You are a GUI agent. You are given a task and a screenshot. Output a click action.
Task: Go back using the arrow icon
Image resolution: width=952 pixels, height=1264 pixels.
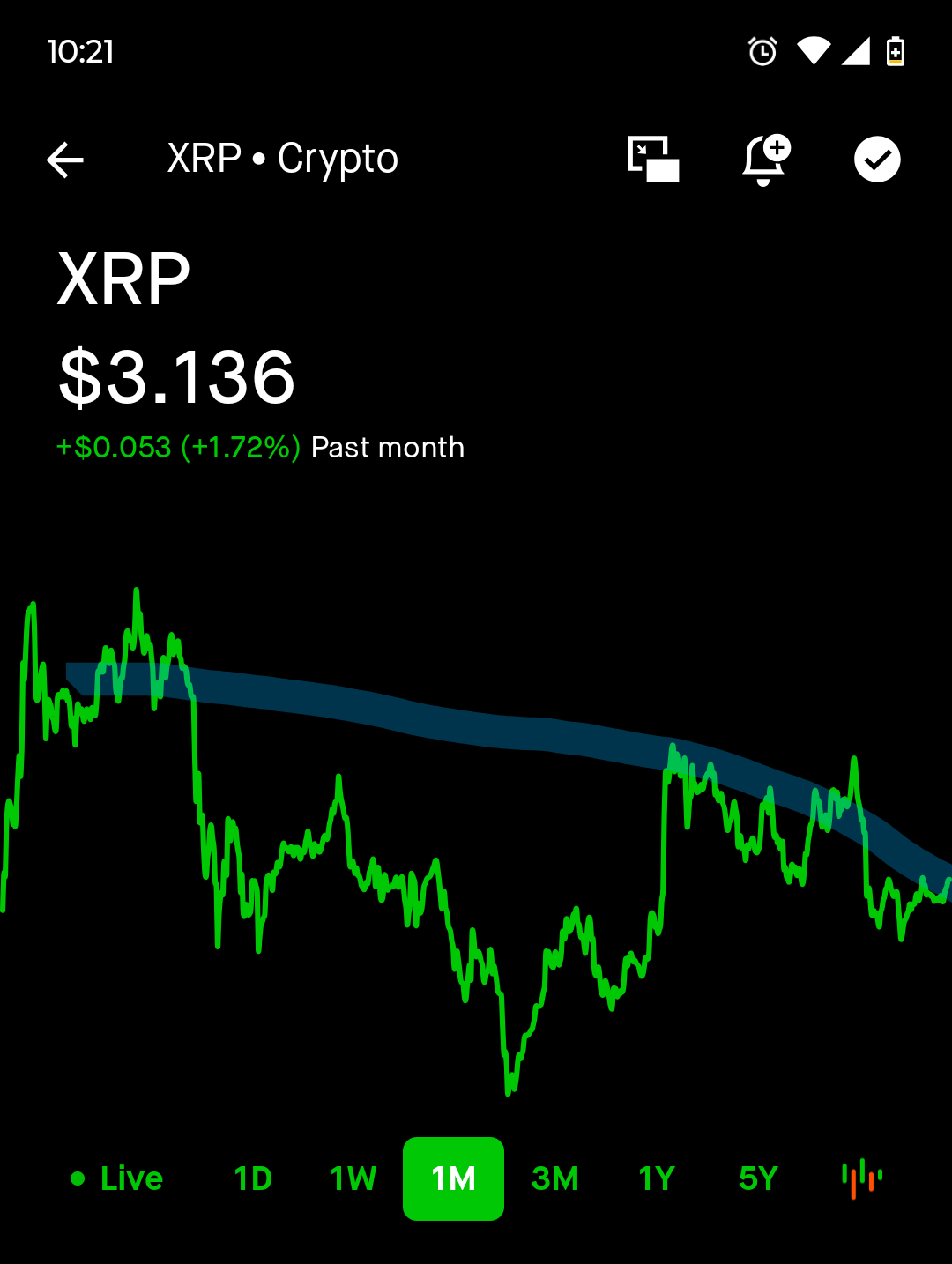click(65, 160)
